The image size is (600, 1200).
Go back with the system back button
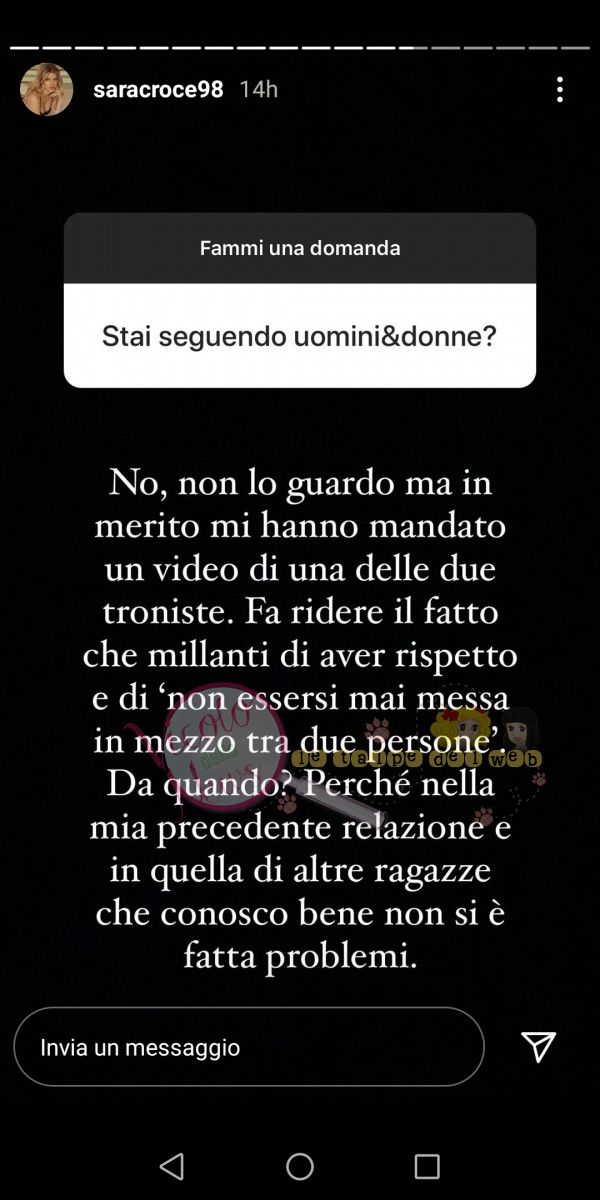[x=172, y=1166]
